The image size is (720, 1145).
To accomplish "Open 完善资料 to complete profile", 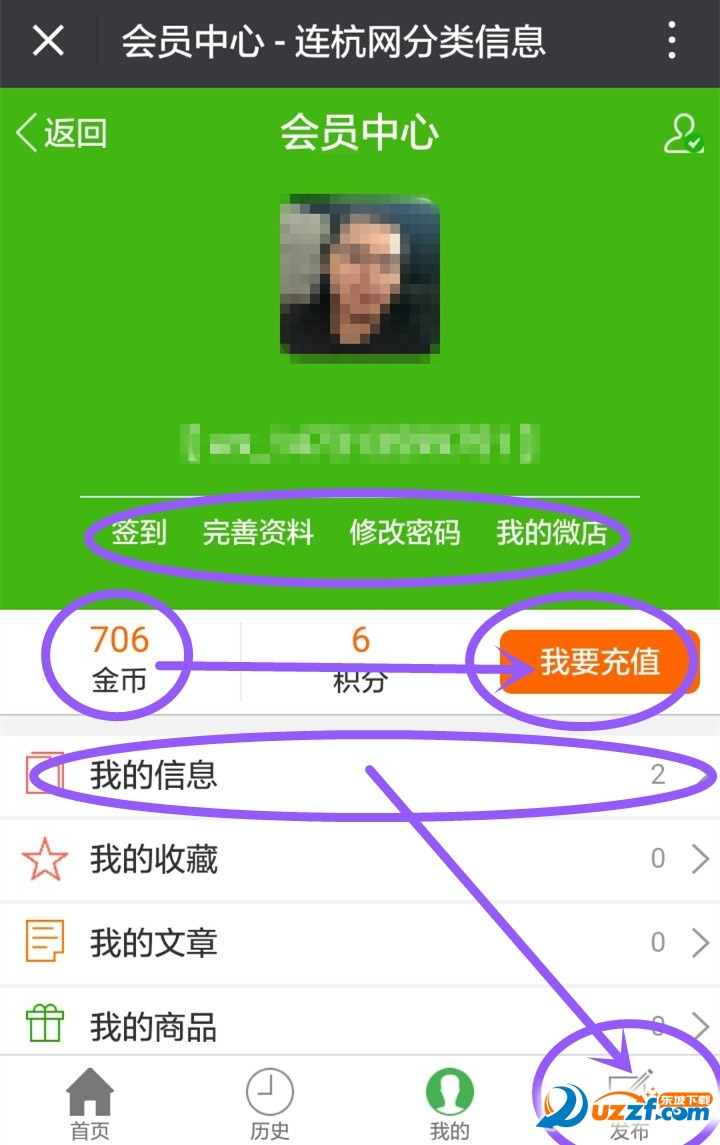I will pyautogui.click(x=258, y=532).
